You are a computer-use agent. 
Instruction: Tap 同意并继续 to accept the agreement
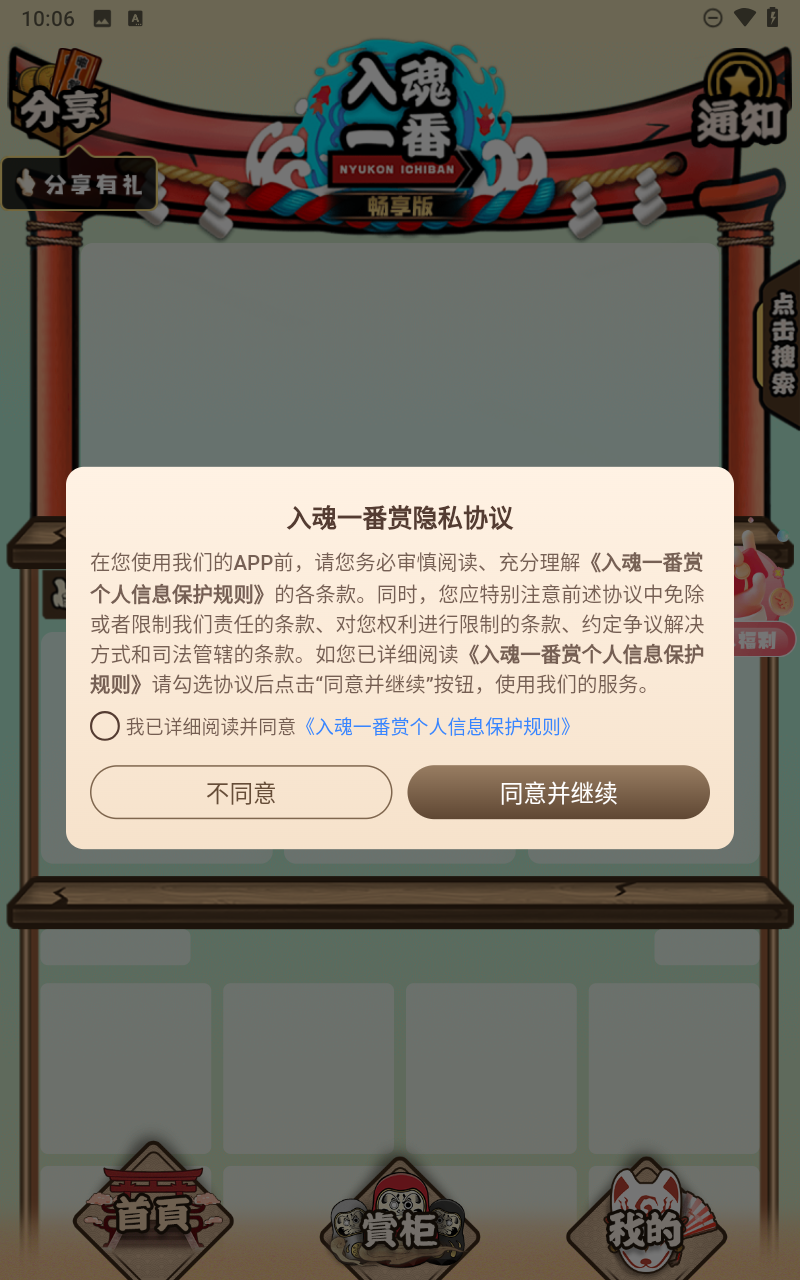(x=559, y=793)
